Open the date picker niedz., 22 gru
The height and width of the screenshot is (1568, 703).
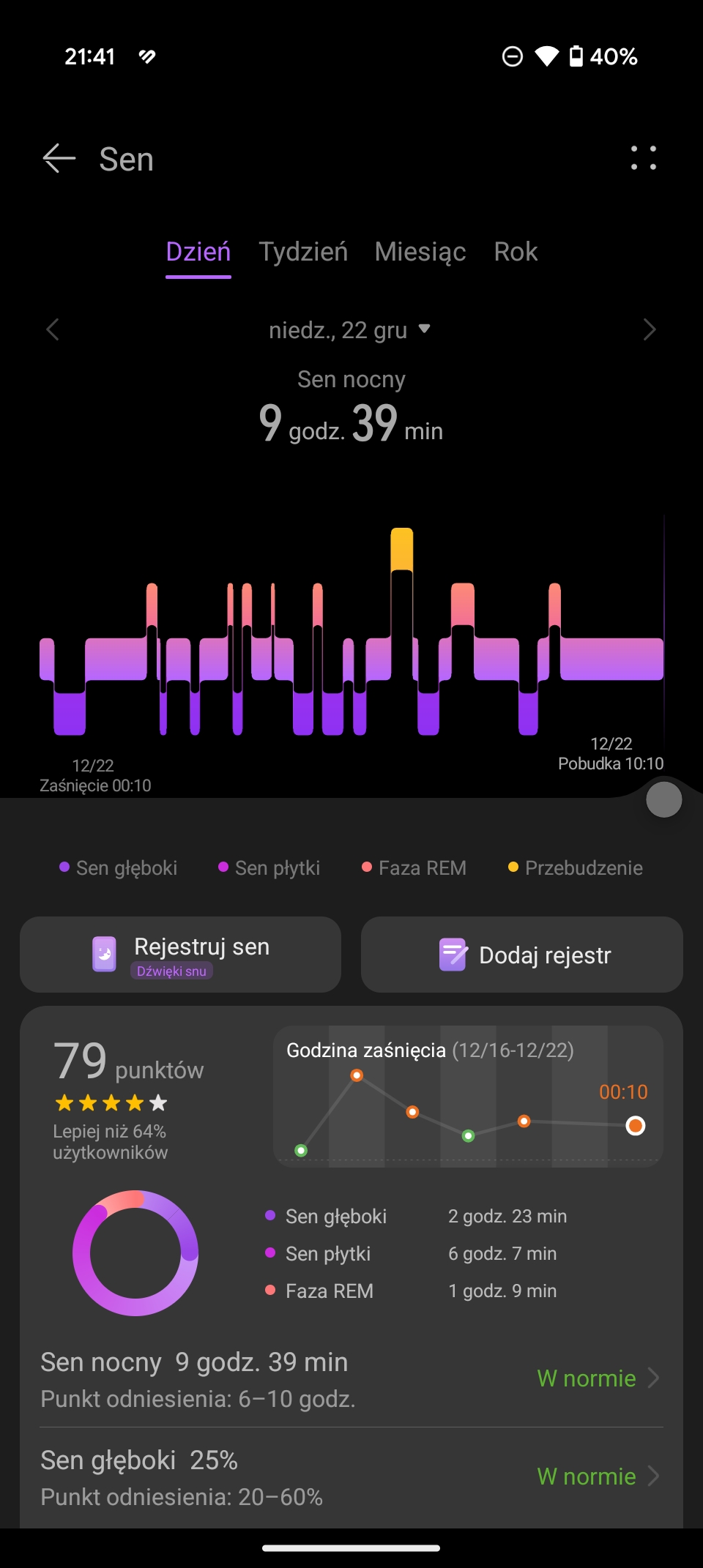coord(350,330)
